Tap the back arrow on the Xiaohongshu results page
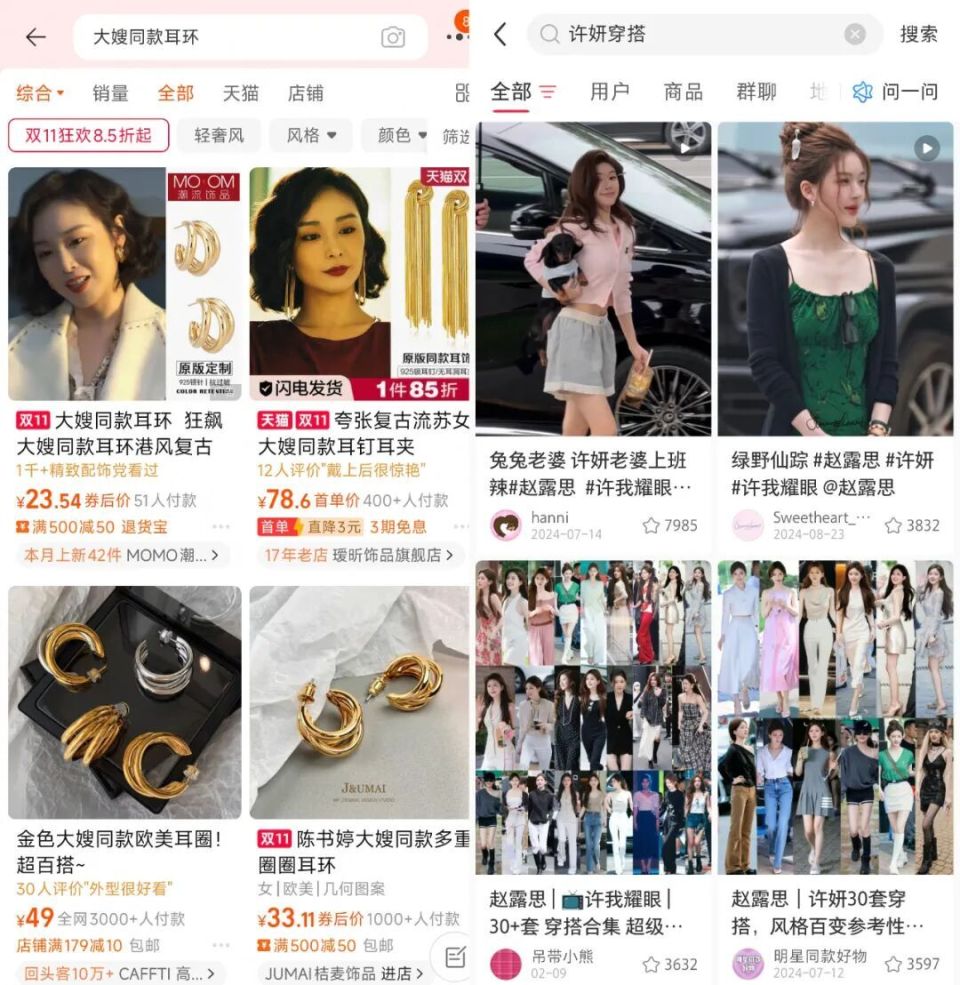The height and width of the screenshot is (985, 960). [x=500, y=34]
